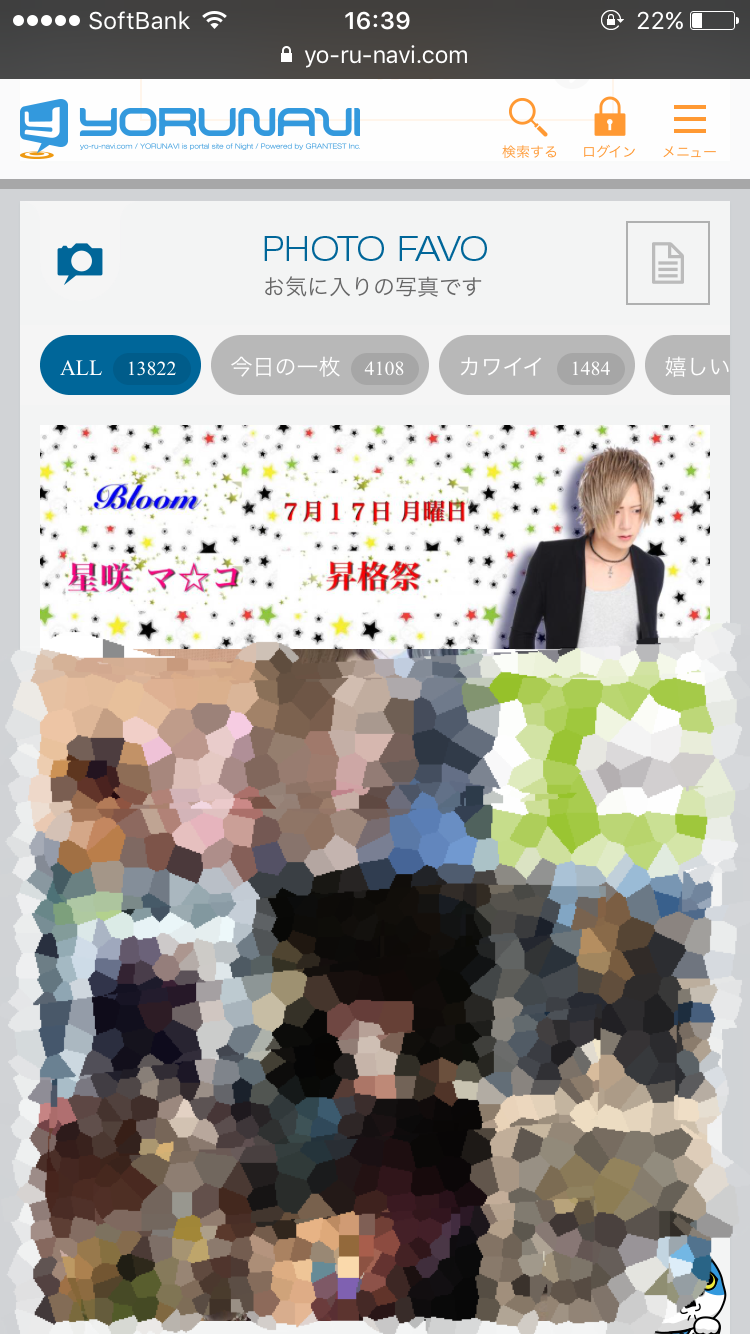Switch to the 今日の一枚 chip
This screenshot has height=1334, width=750.
pyautogui.click(x=320, y=366)
